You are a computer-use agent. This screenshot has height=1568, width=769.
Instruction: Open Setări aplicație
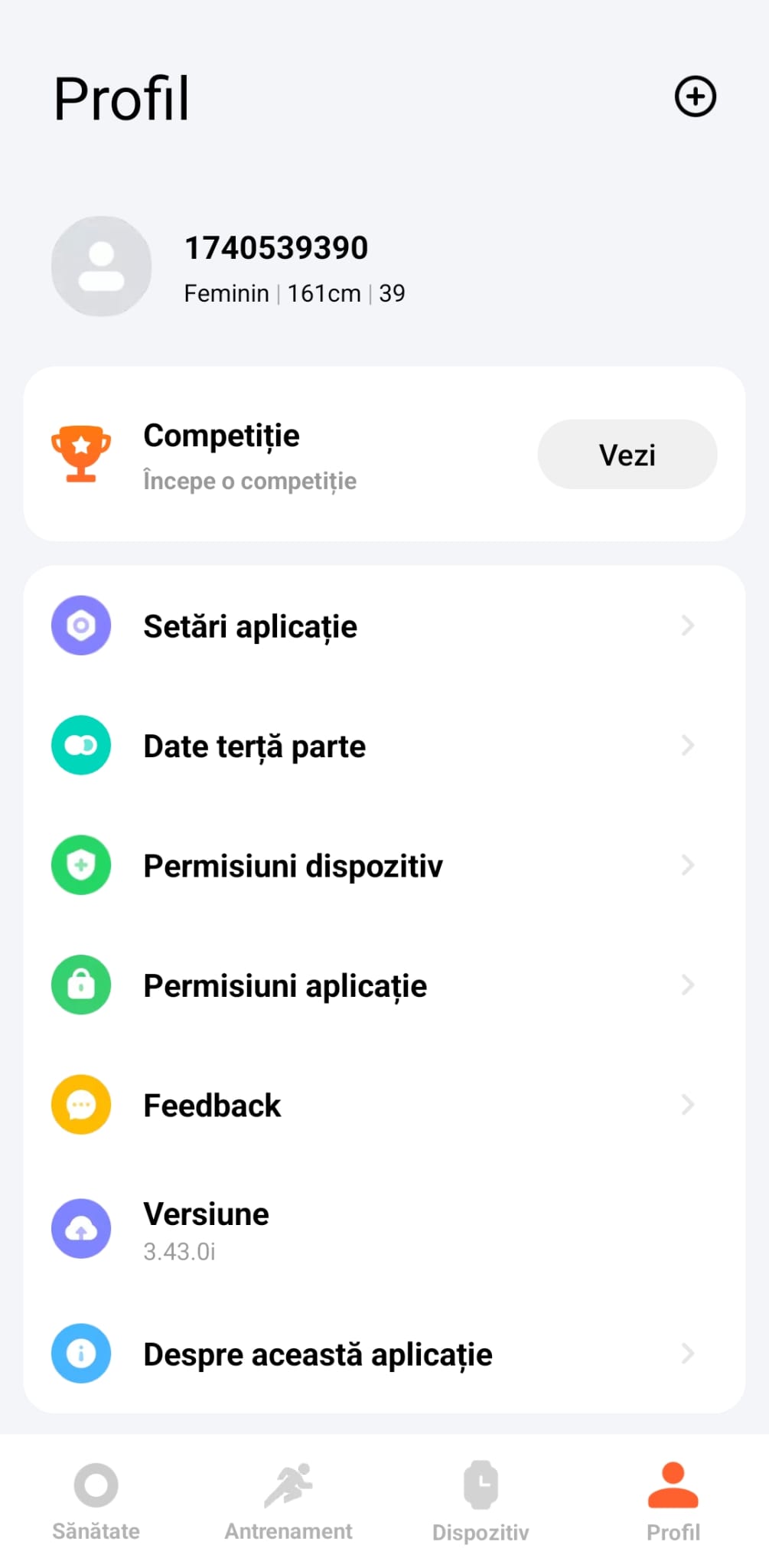click(384, 626)
